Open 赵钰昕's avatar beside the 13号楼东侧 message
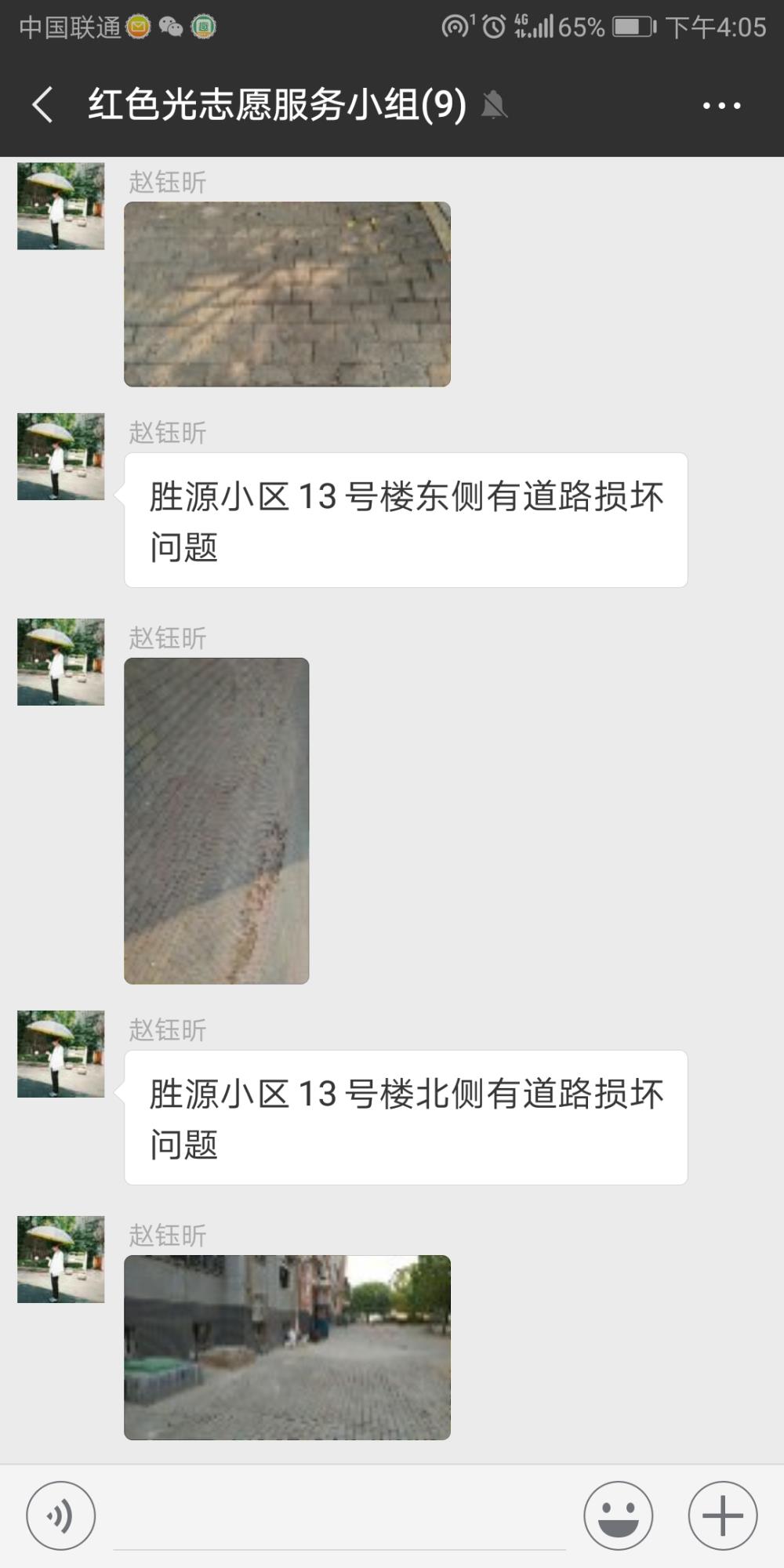This screenshot has height=1568, width=784. click(61, 456)
